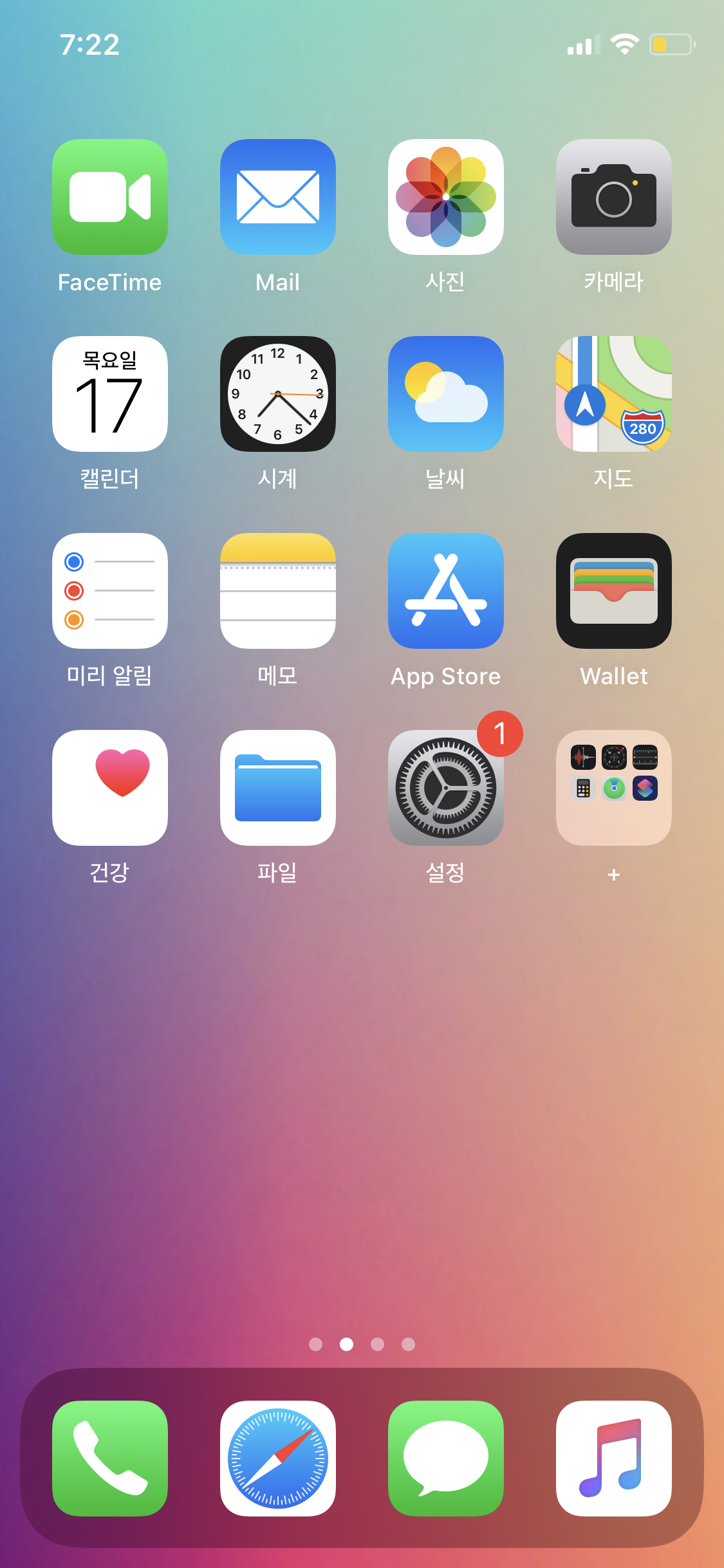Launch the Mail app

coord(278,197)
